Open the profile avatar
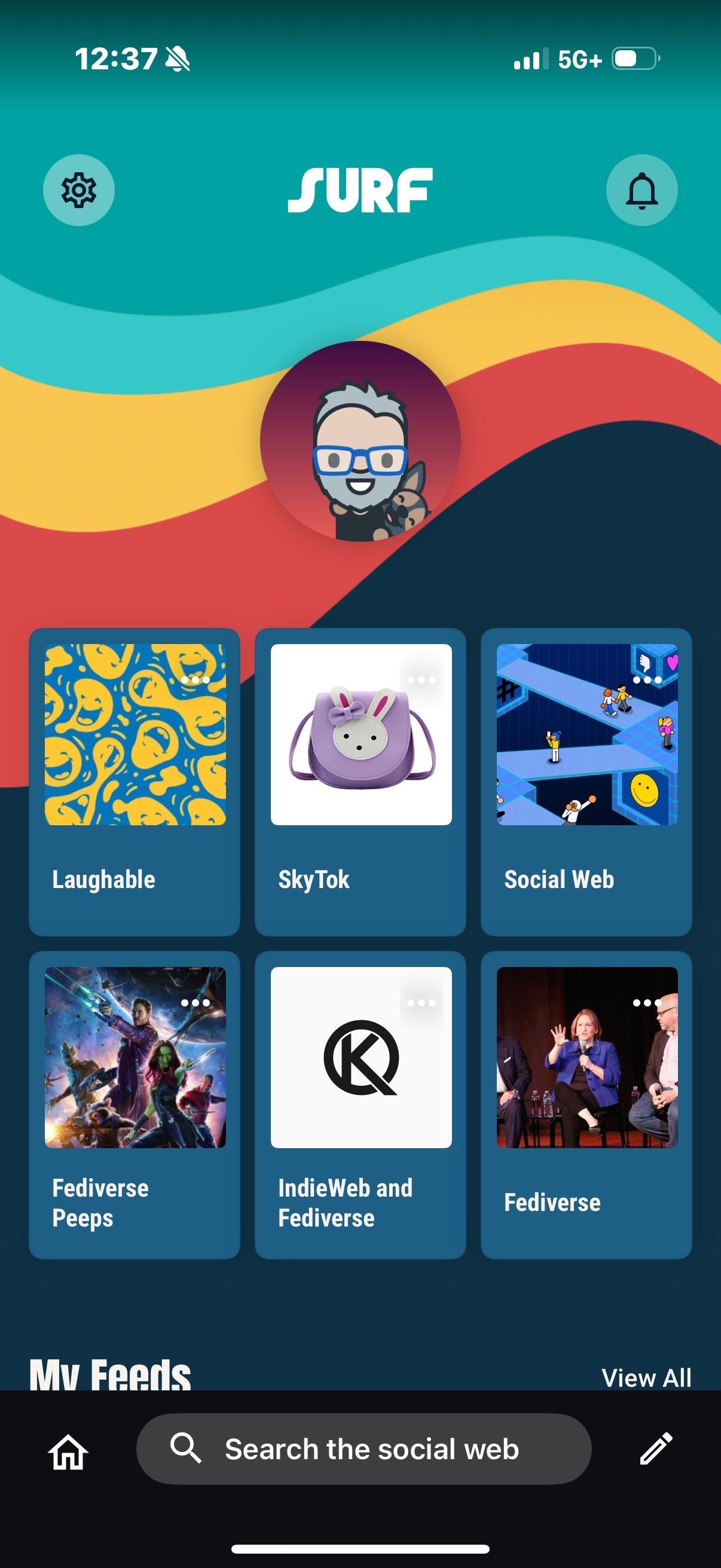 tap(360, 441)
